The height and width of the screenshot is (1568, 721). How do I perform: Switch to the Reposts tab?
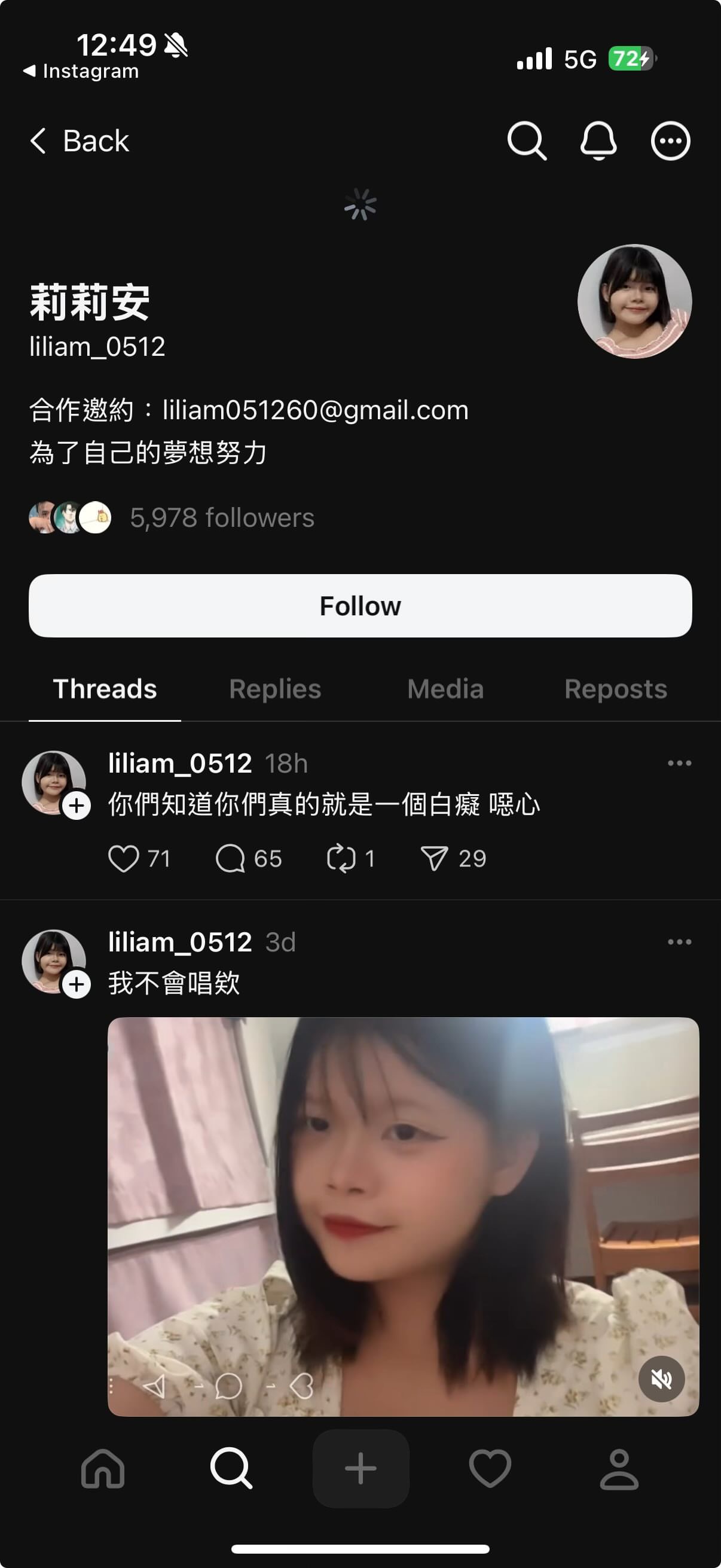[x=616, y=689]
